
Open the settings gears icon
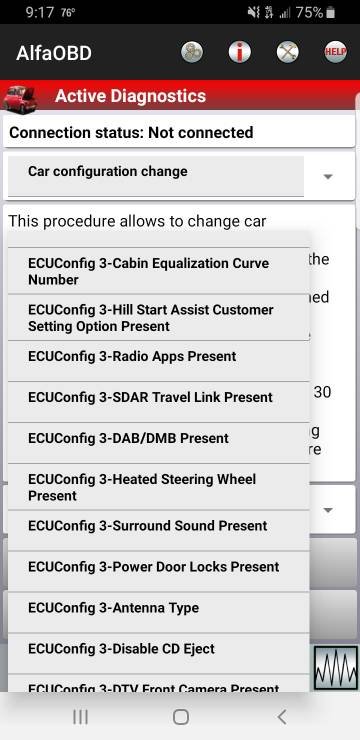(x=192, y=52)
